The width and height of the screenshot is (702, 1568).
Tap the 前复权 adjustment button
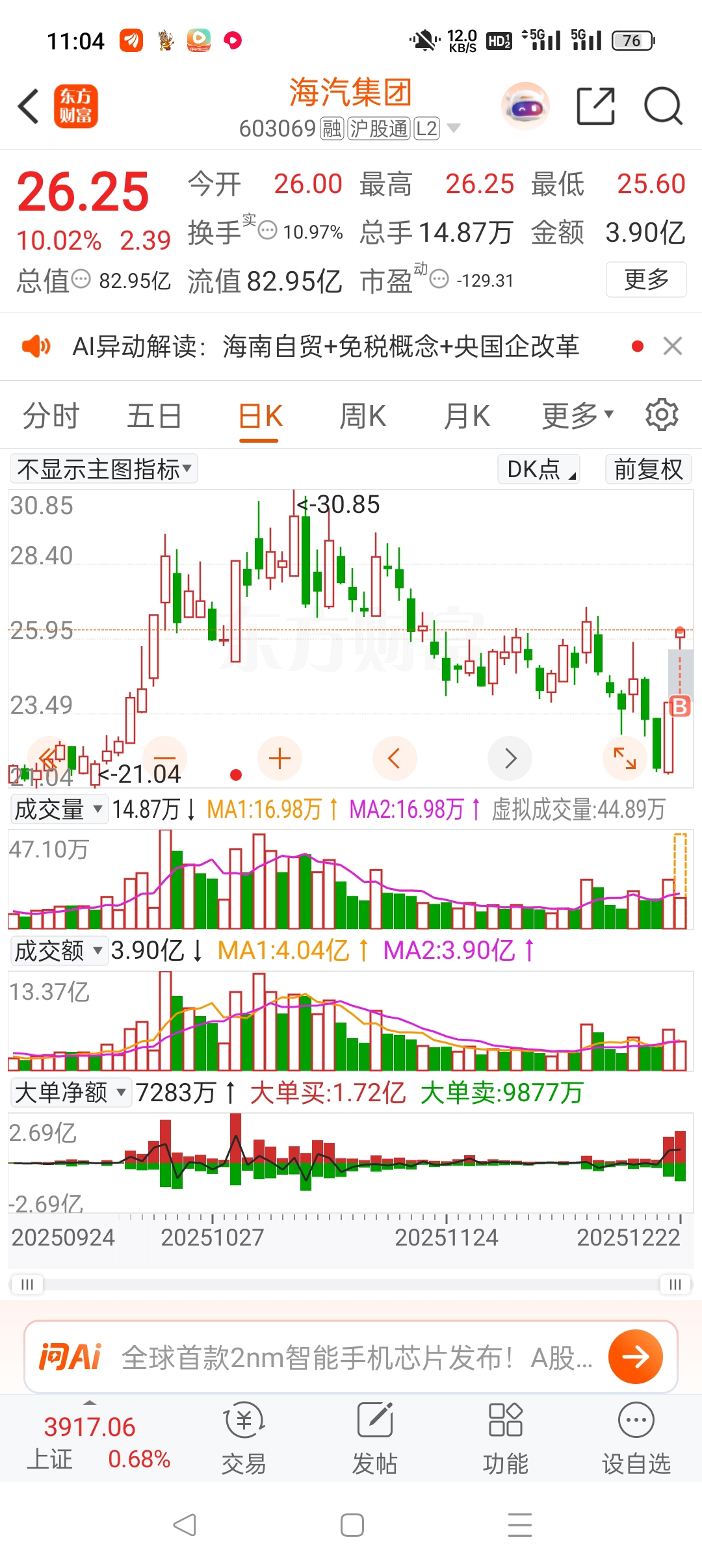[648, 469]
